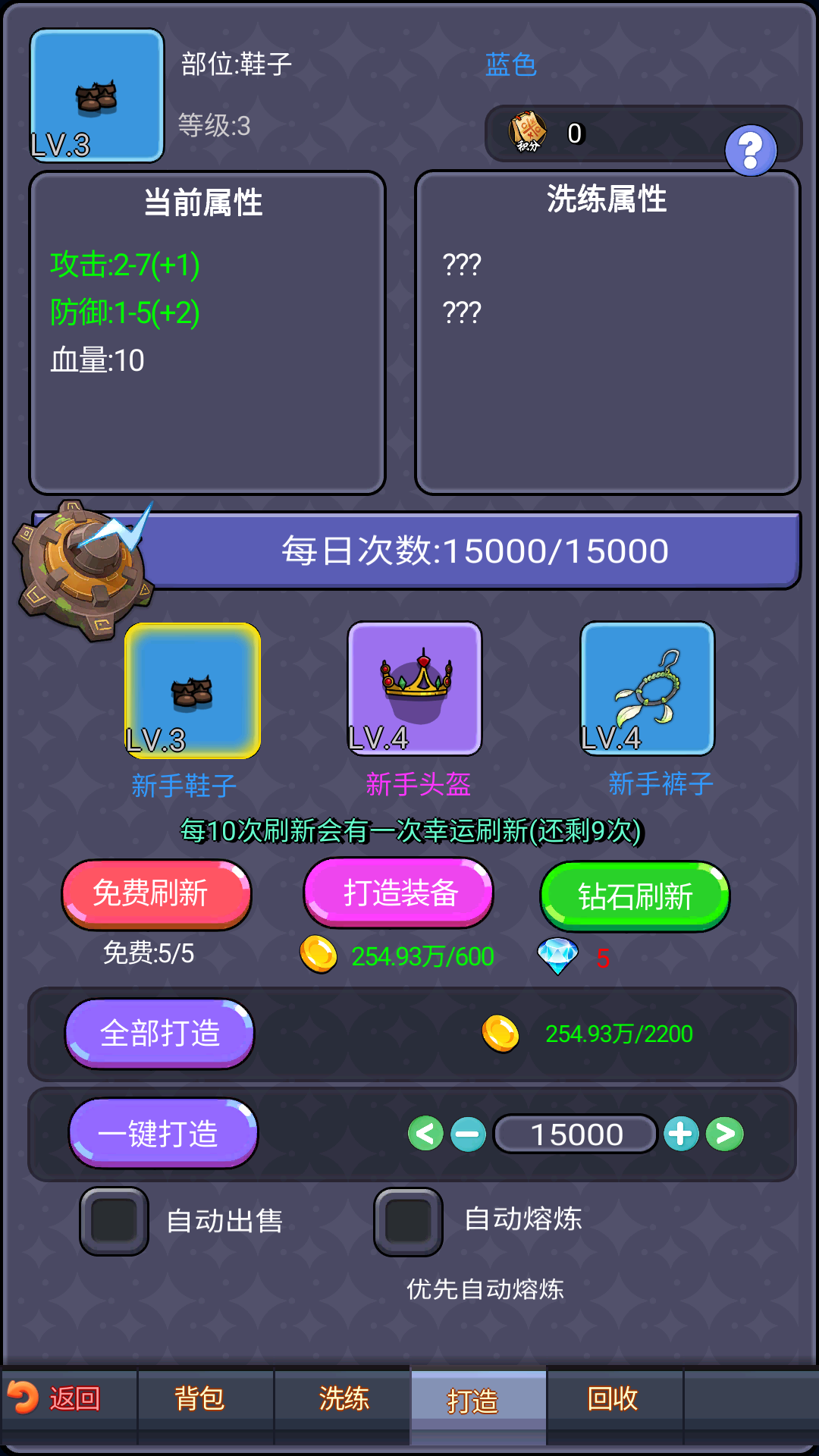Select the LV.3 shoes equipment thumbnail
The height and width of the screenshot is (1456, 819).
pos(96,94)
